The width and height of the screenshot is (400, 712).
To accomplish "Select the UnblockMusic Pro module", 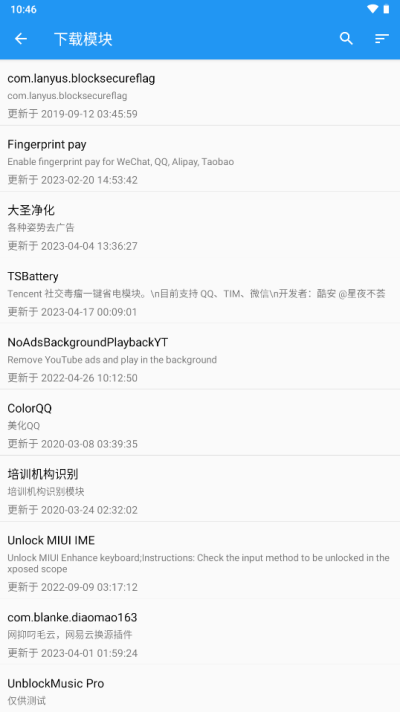I will pyautogui.click(x=200, y=688).
